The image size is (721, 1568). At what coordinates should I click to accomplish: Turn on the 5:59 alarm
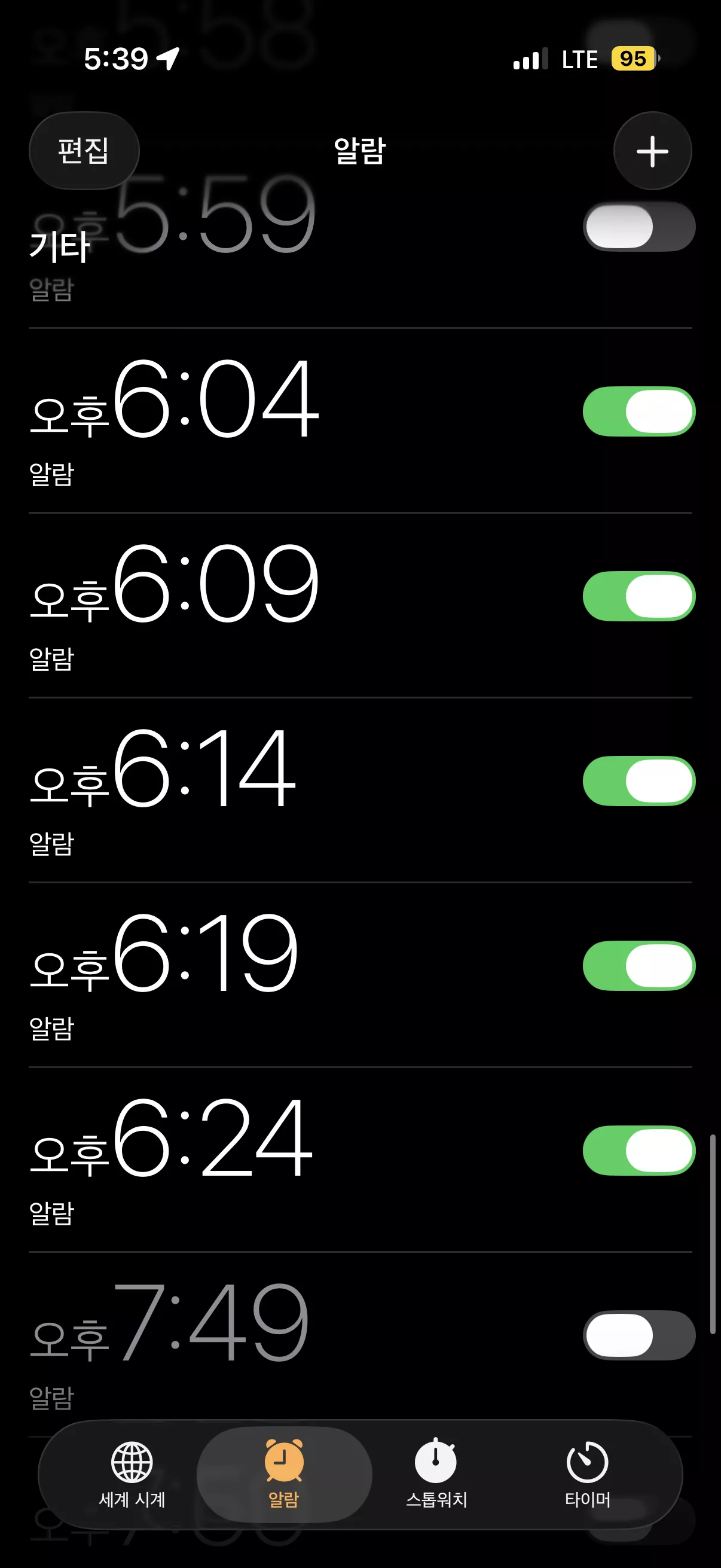click(639, 227)
